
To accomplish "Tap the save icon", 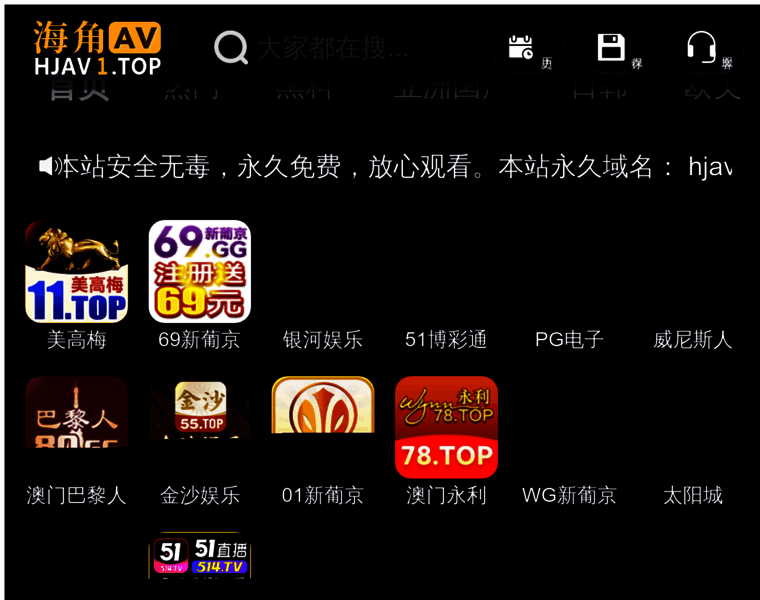I will tap(611, 47).
